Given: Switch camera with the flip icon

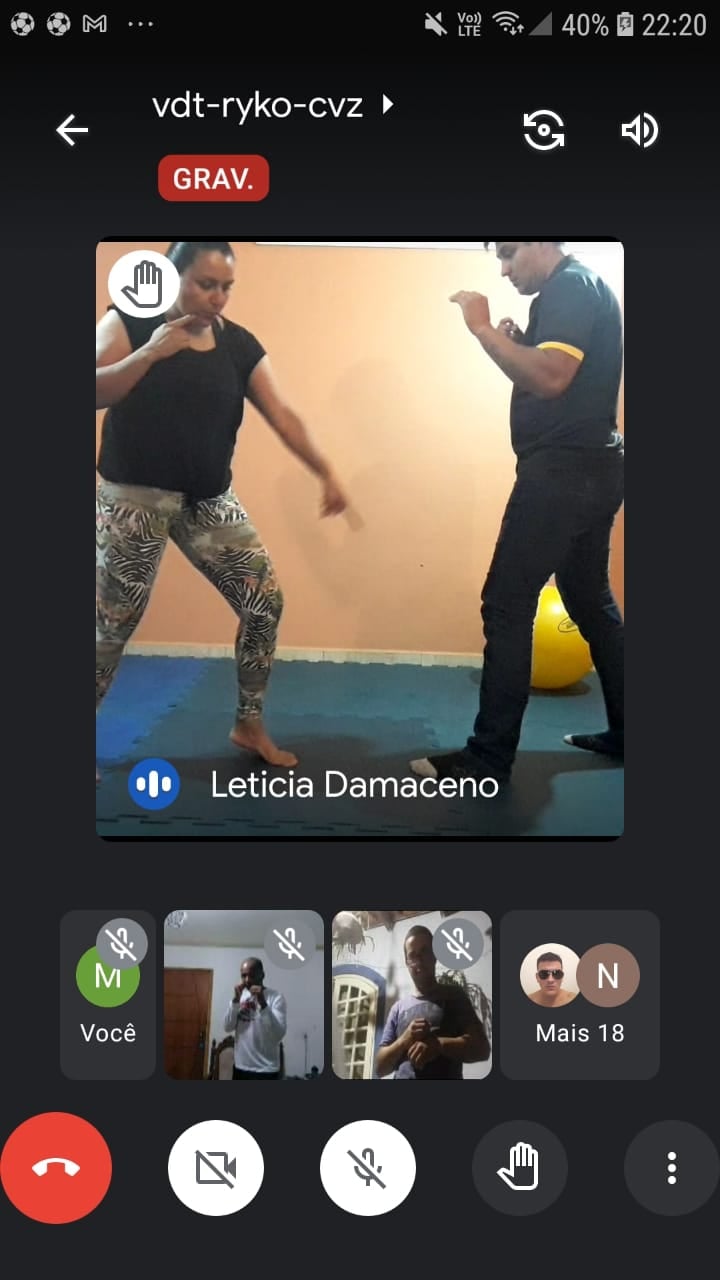Looking at the screenshot, I should (544, 130).
